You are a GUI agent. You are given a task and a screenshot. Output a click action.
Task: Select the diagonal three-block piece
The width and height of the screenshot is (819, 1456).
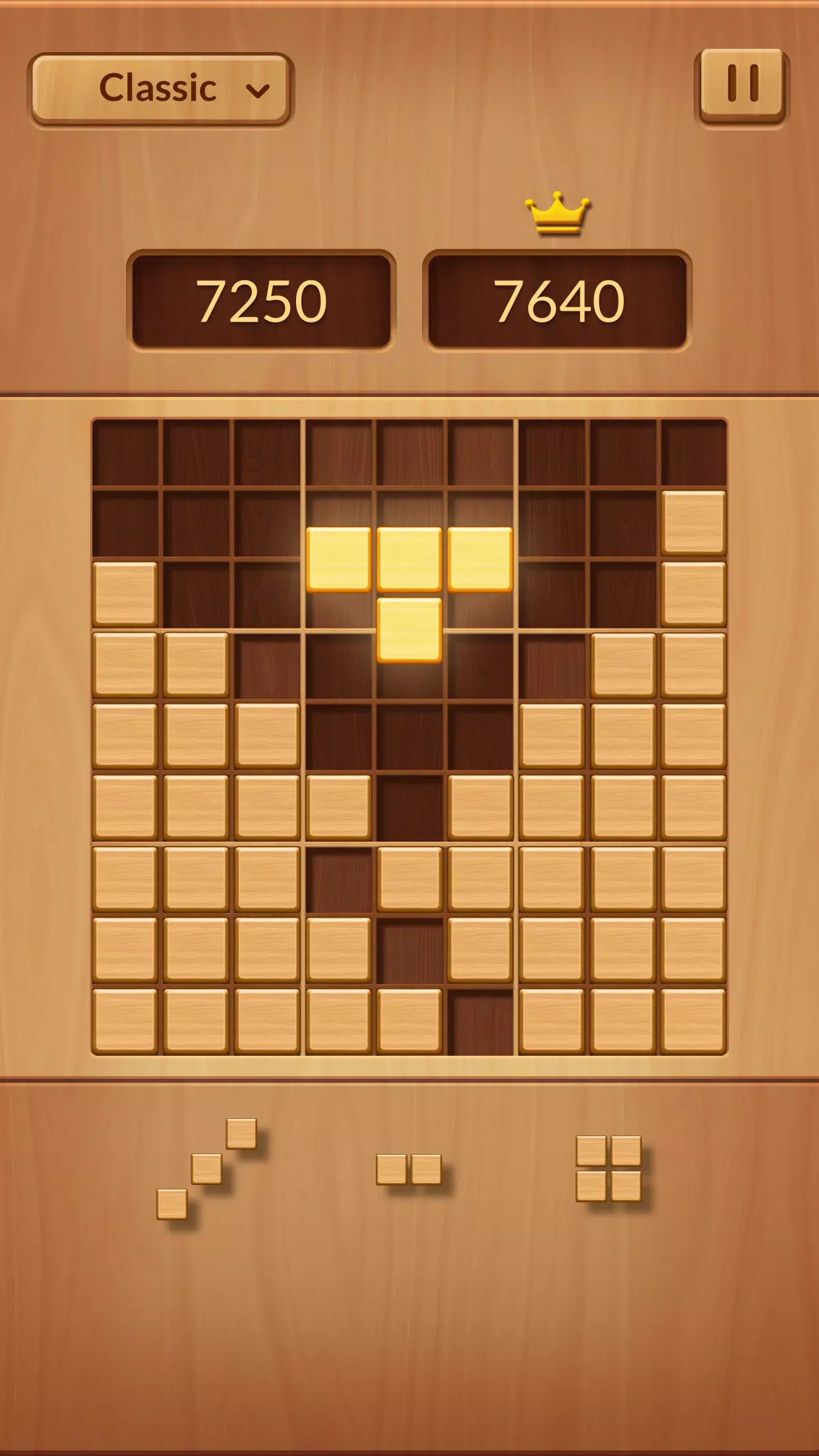206,1169
